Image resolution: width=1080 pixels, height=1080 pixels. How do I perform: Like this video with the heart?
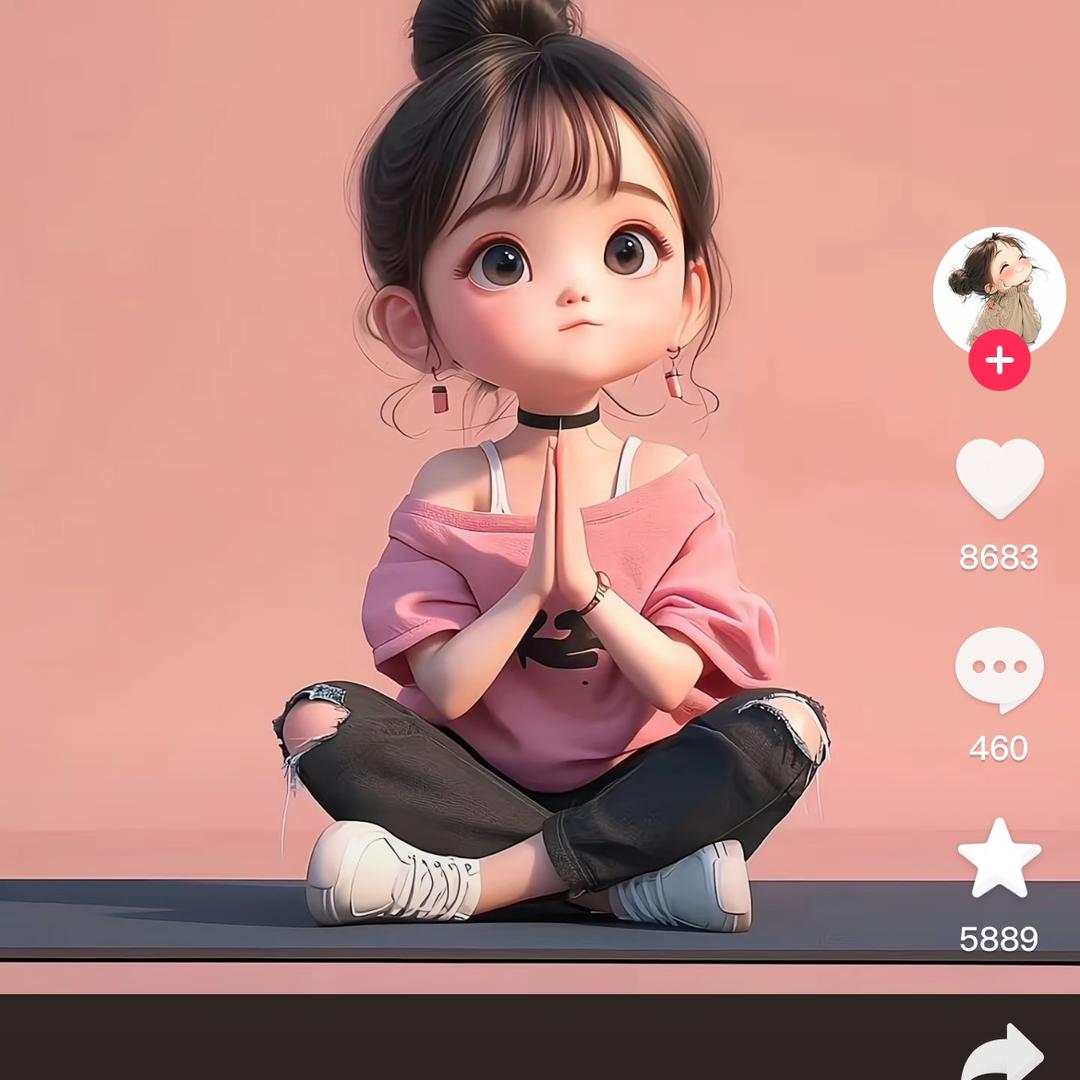point(999,477)
